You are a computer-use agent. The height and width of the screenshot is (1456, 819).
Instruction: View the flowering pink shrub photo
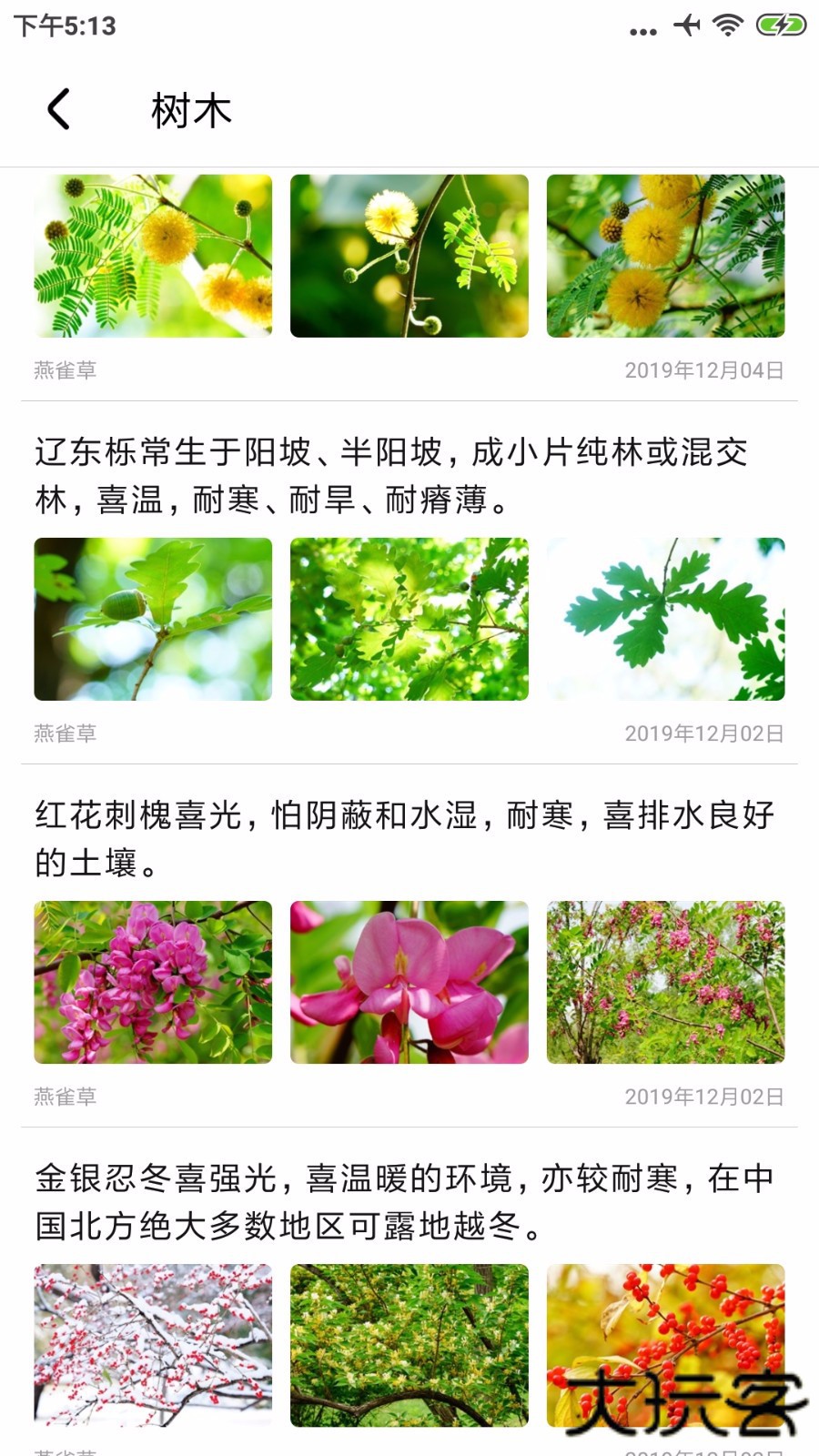[x=665, y=982]
